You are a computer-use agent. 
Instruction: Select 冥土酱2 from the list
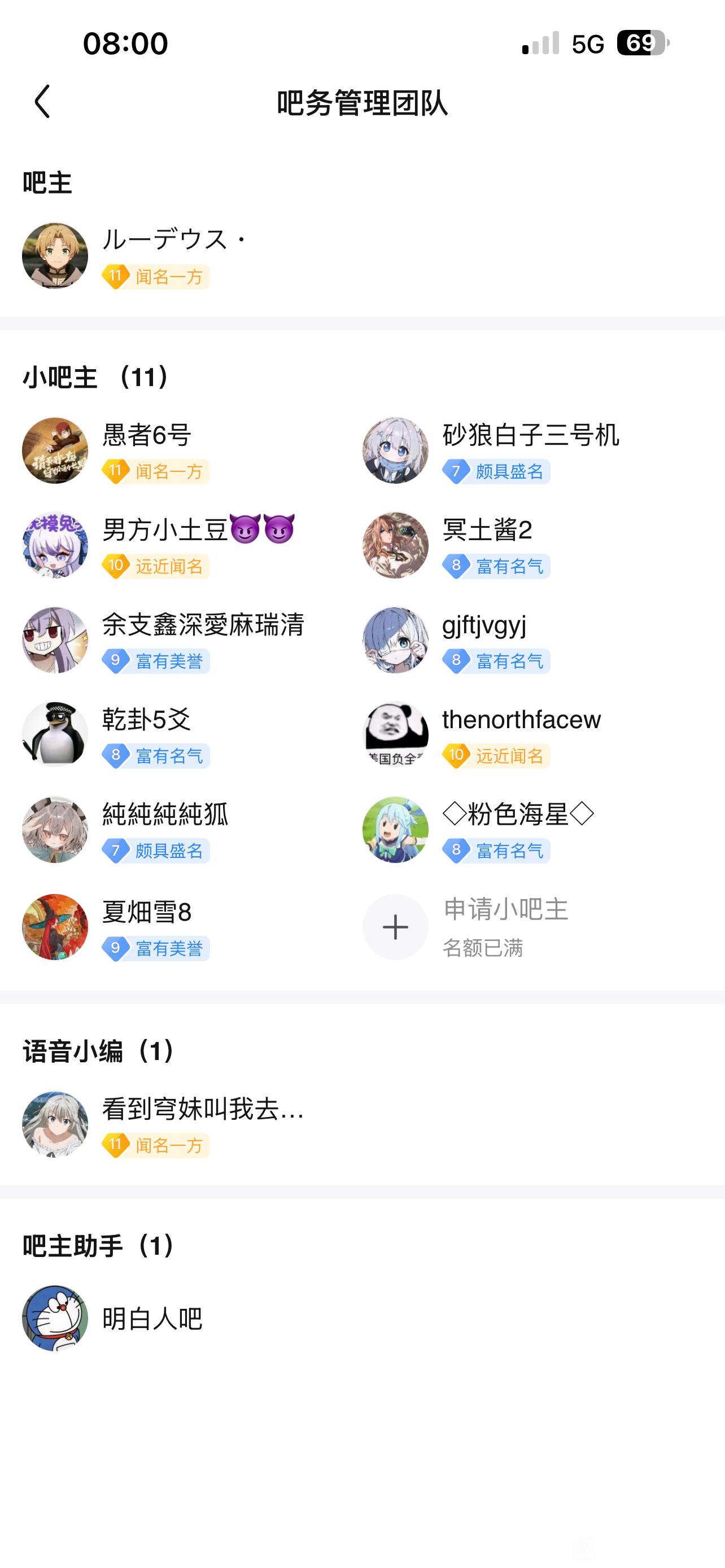point(396,545)
